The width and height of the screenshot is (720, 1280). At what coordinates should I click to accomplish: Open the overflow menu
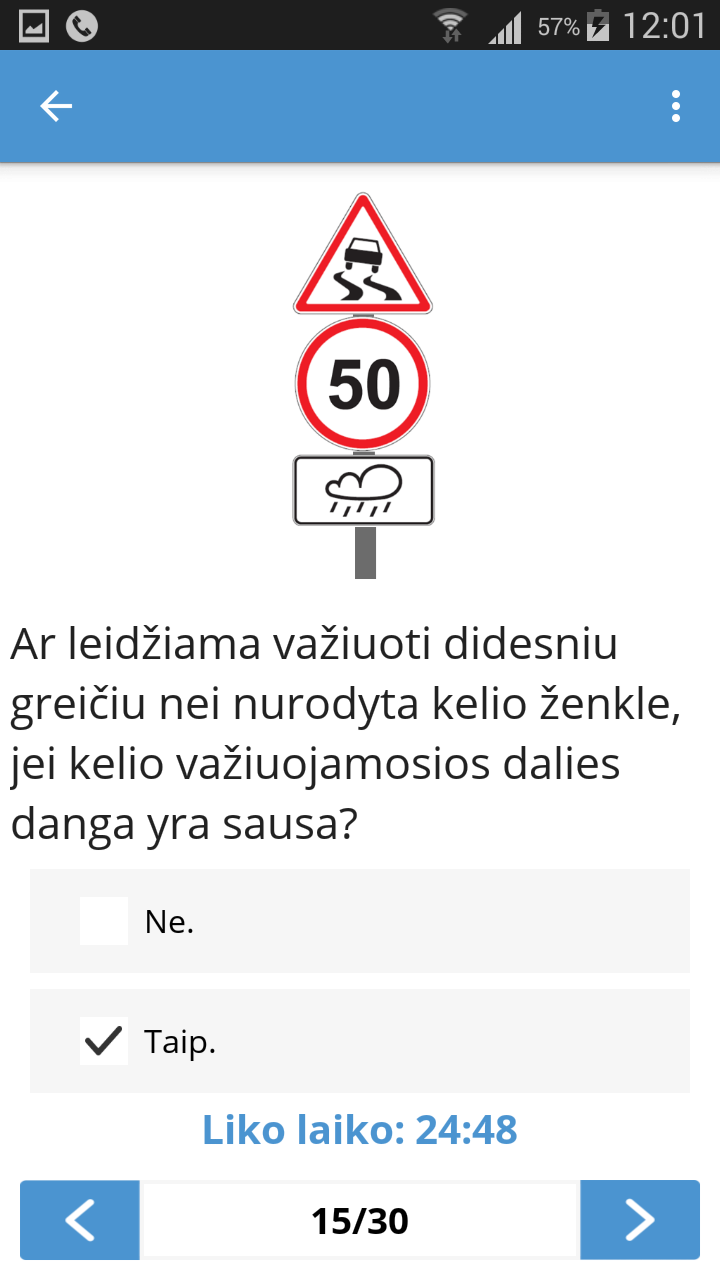pyautogui.click(x=676, y=106)
